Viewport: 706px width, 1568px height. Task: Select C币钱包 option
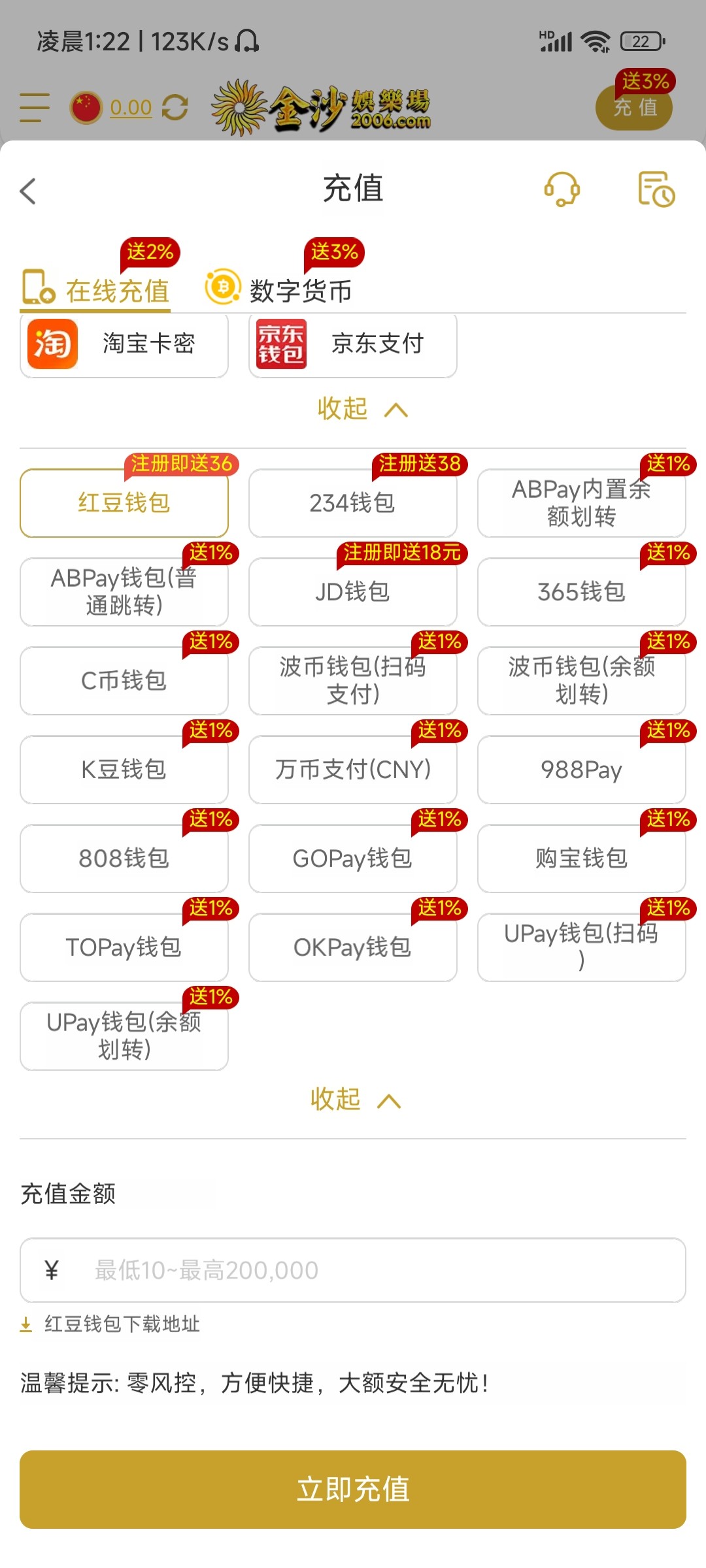pos(124,681)
